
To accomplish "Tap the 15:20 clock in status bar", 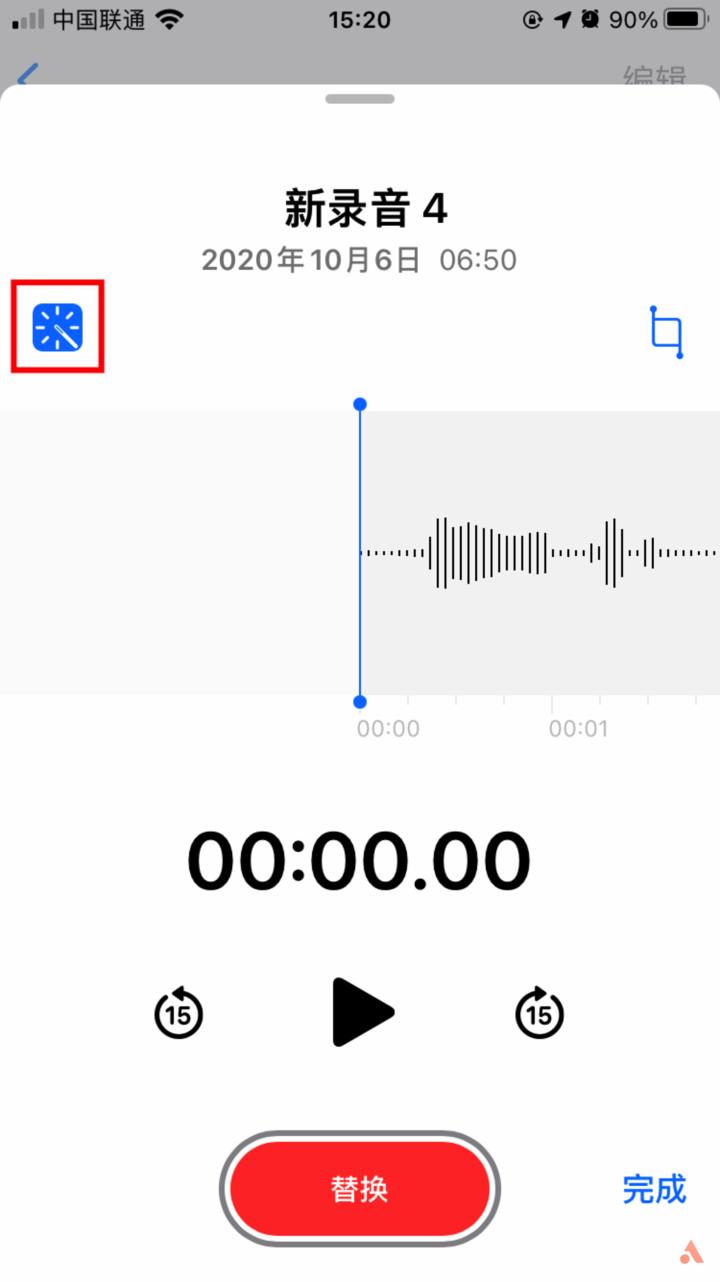I will click(360, 18).
